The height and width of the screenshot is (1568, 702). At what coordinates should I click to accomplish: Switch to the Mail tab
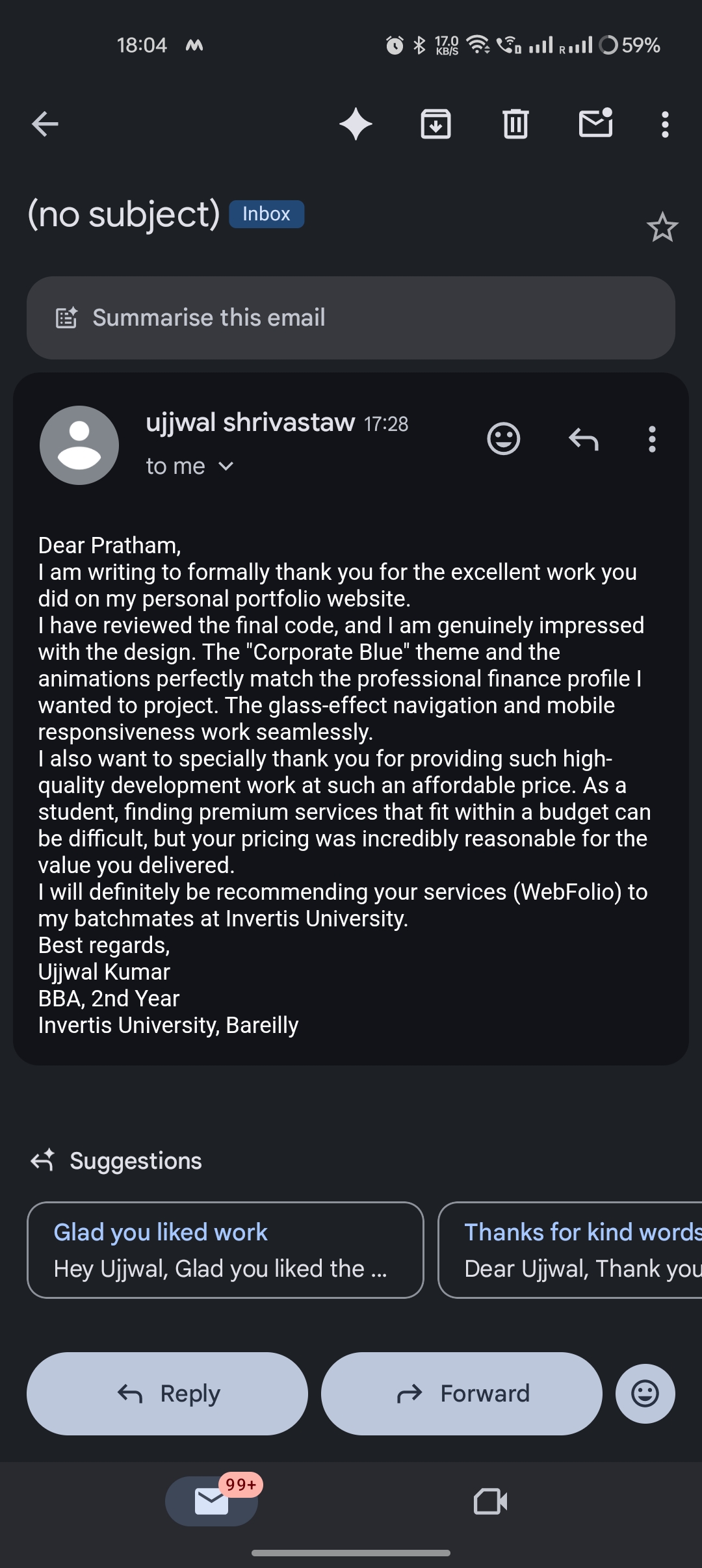[x=211, y=1501]
